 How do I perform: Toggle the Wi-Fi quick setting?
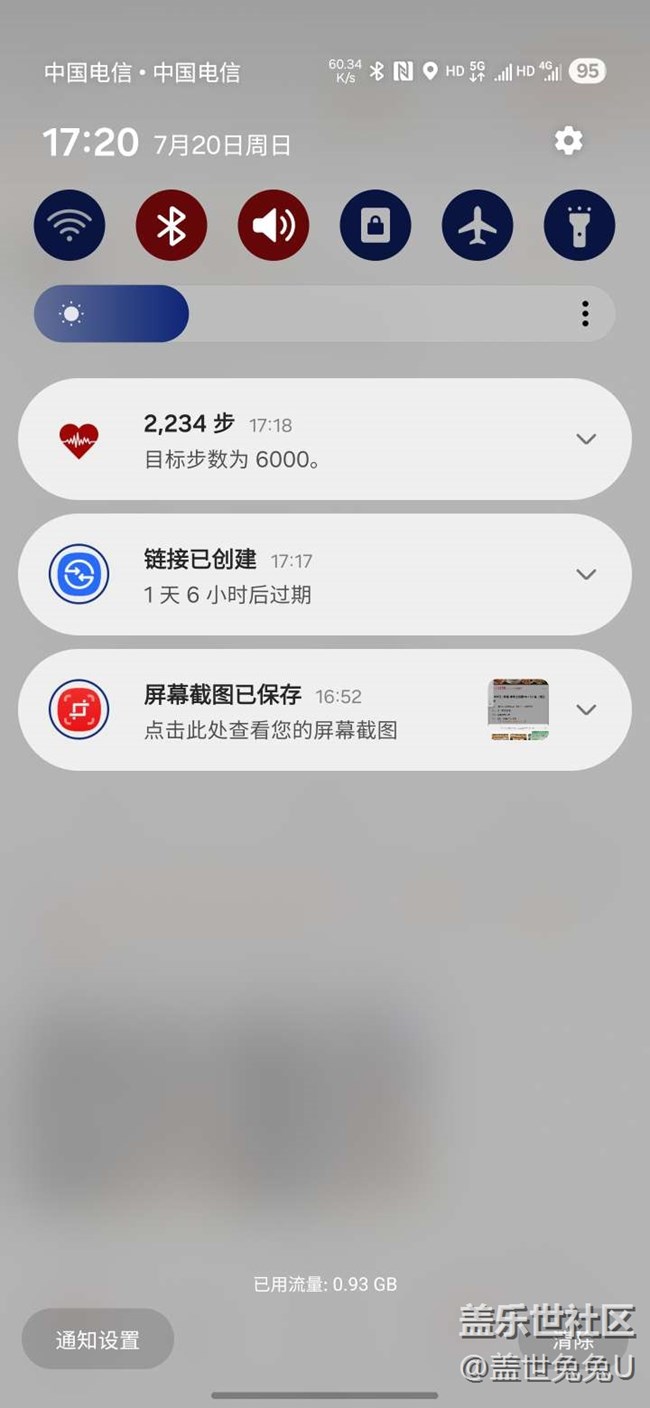point(70,226)
